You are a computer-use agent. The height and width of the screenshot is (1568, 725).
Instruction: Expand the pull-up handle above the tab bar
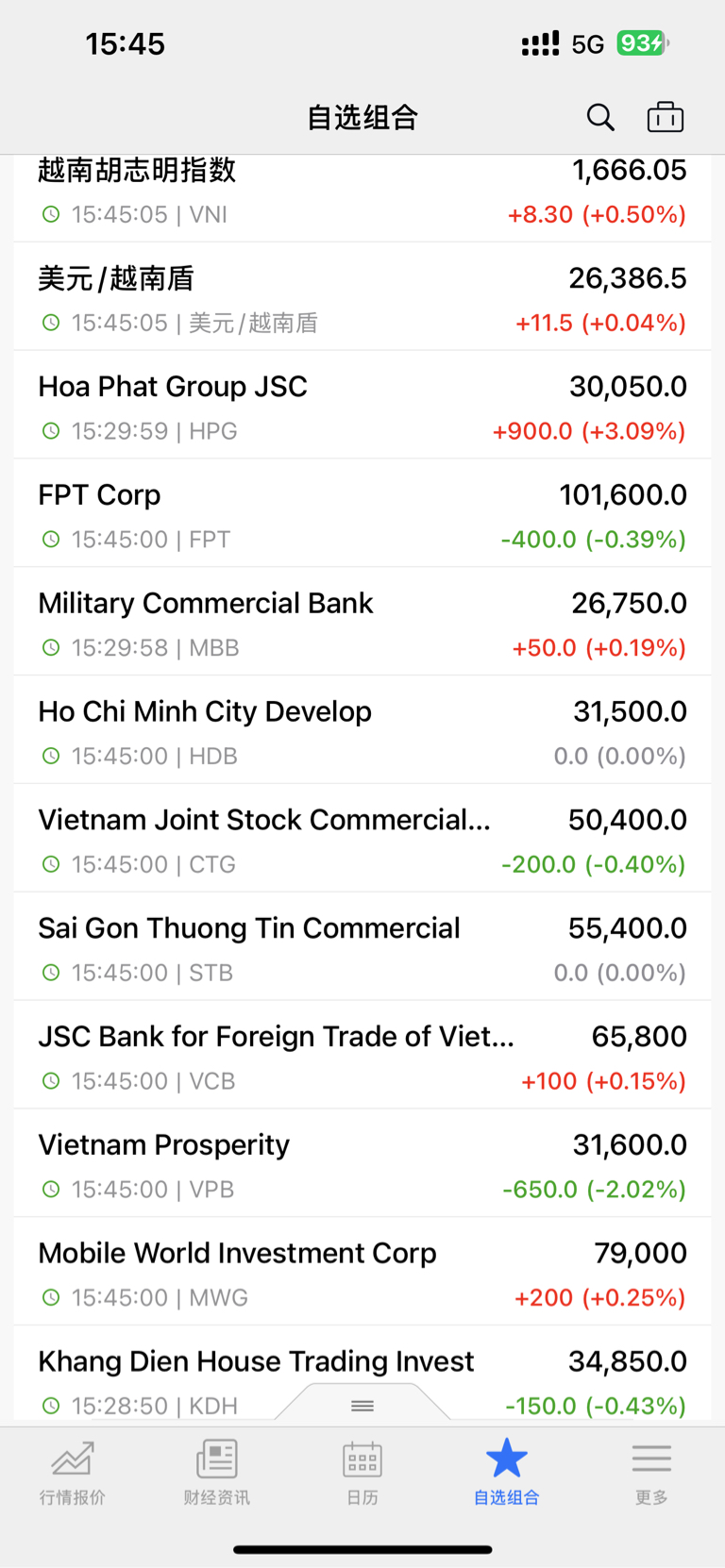(362, 1405)
